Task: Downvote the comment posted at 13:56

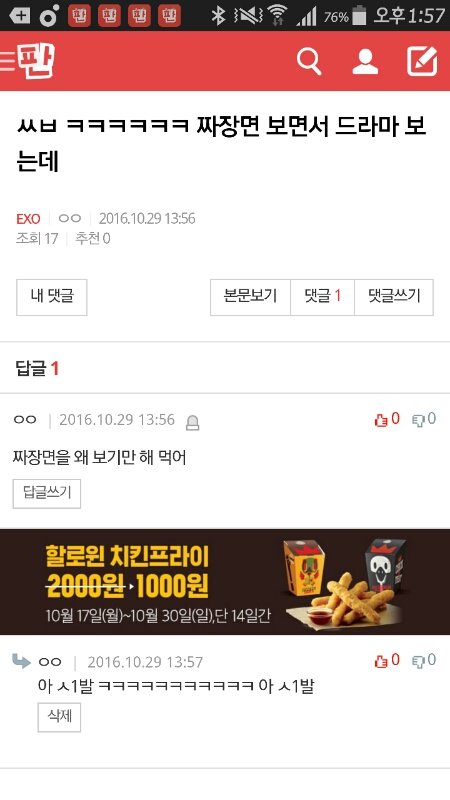Action: [424, 419]
